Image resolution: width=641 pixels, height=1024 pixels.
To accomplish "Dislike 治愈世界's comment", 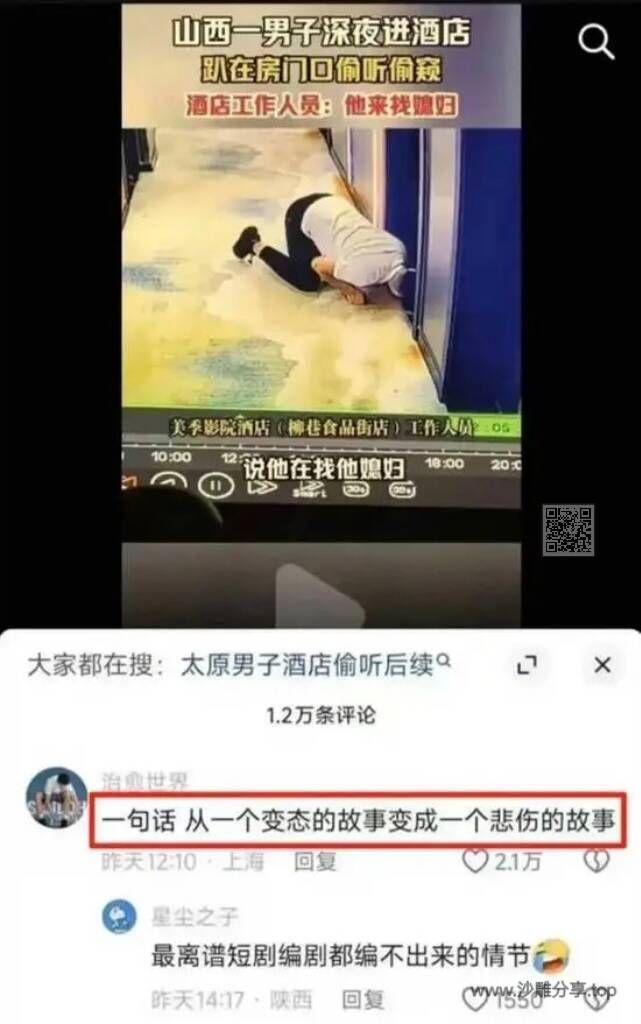I will click(596, 860).
